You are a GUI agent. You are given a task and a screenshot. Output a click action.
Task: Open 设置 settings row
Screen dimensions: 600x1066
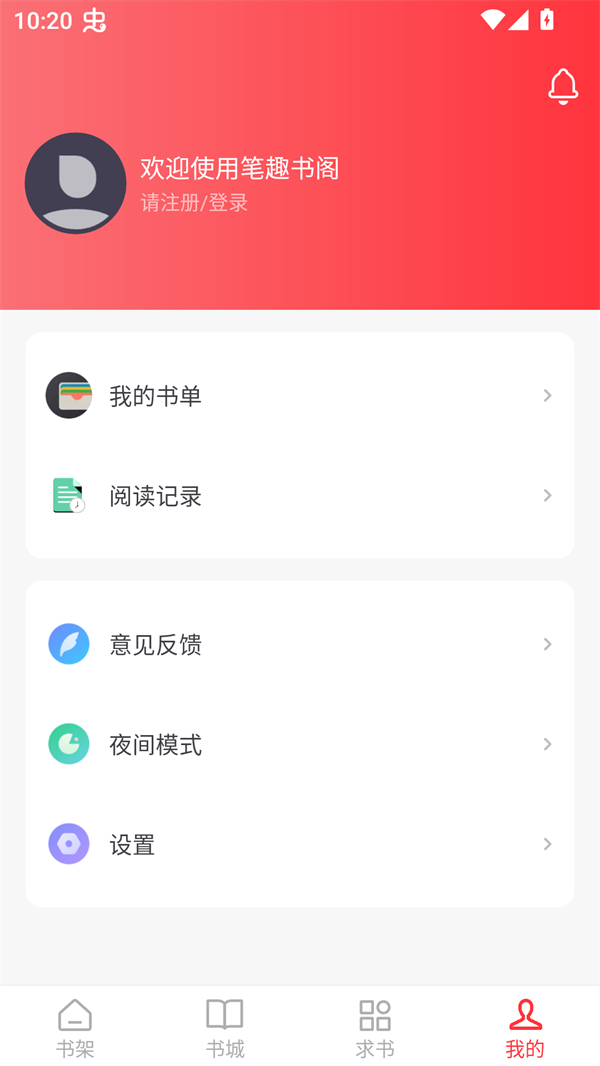tap(300, 845)
